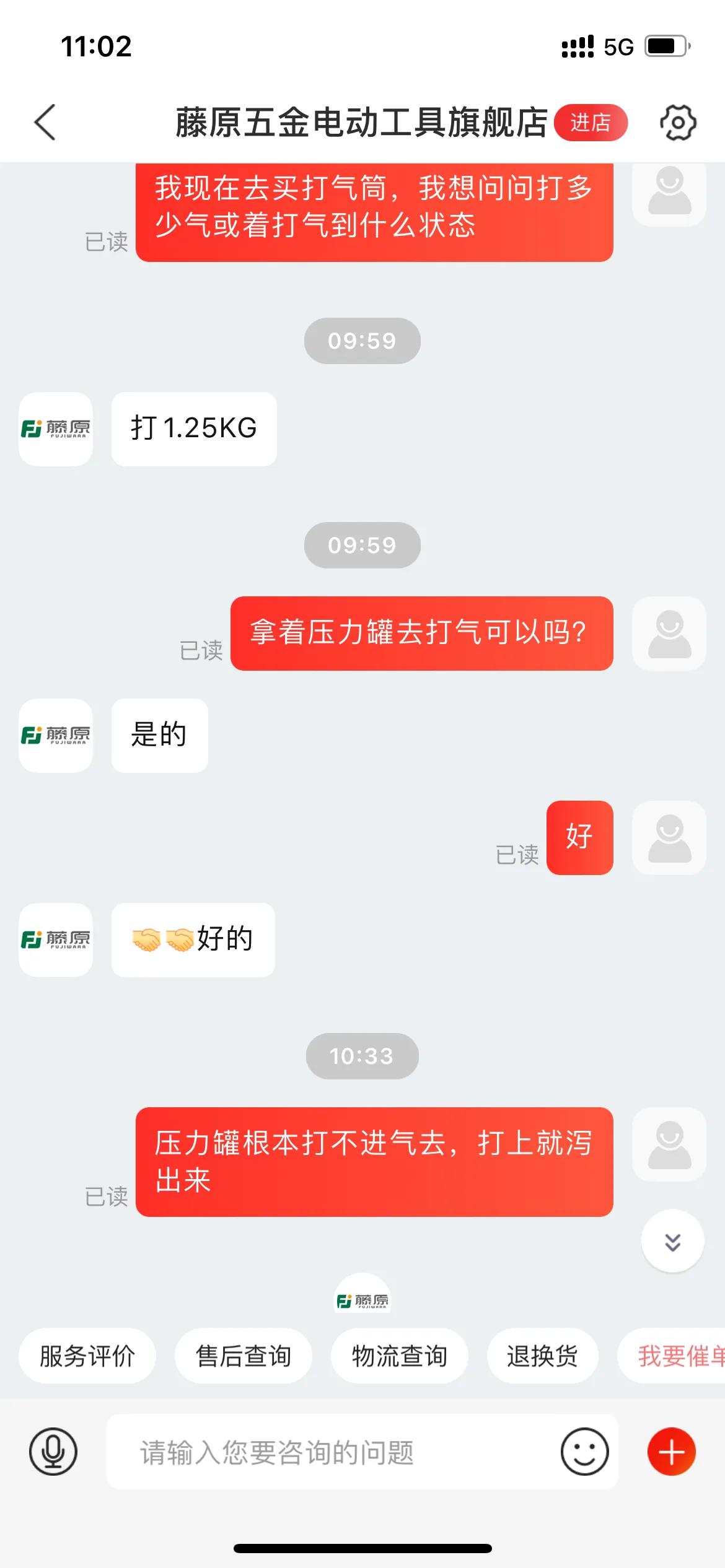Collapse the chat using the back arrow
This screenshot has height=1568, width=725.
click(x=45, y=123)
